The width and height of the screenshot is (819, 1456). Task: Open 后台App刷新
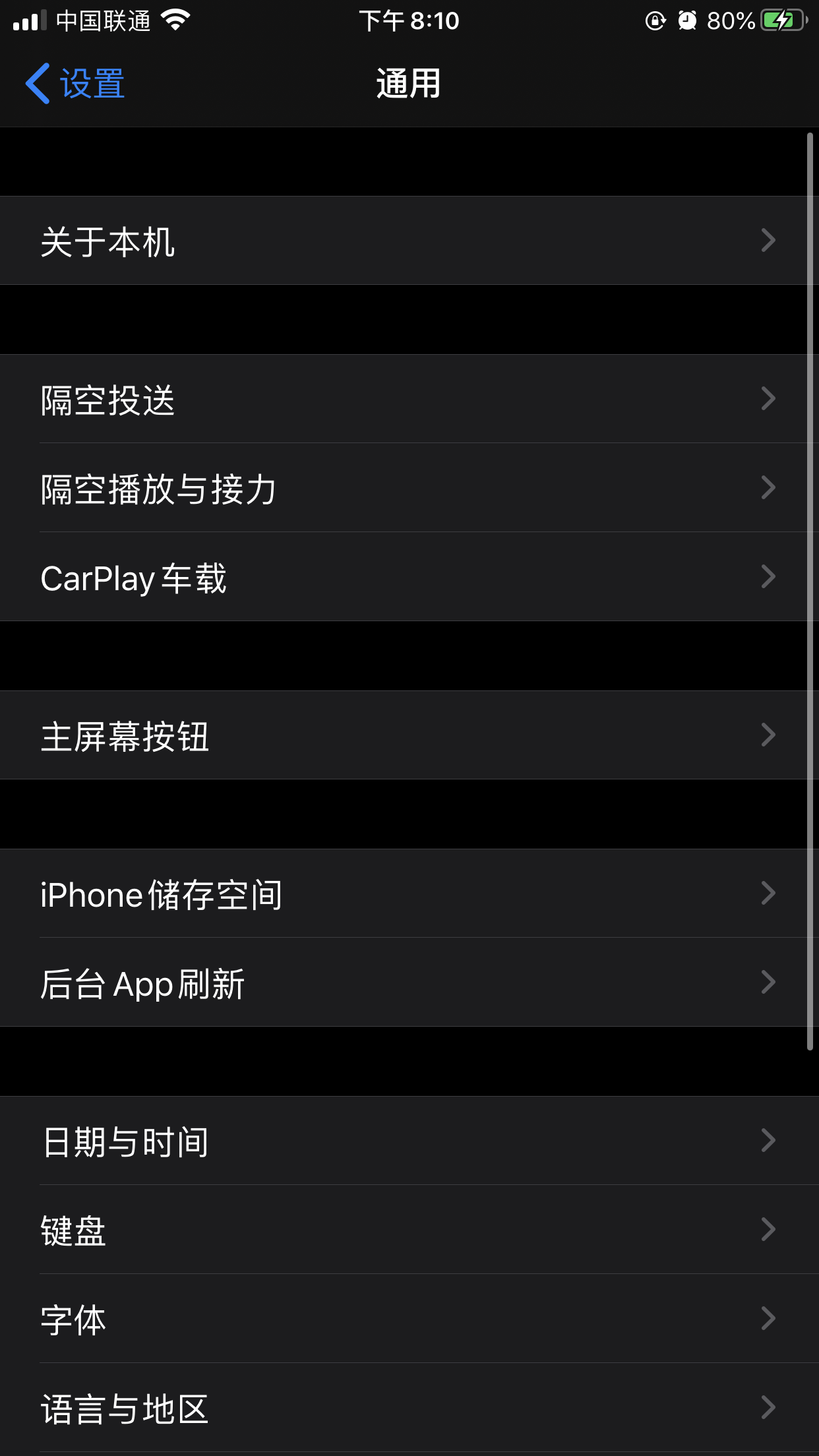pyautogui.click(x=409, y=983)
